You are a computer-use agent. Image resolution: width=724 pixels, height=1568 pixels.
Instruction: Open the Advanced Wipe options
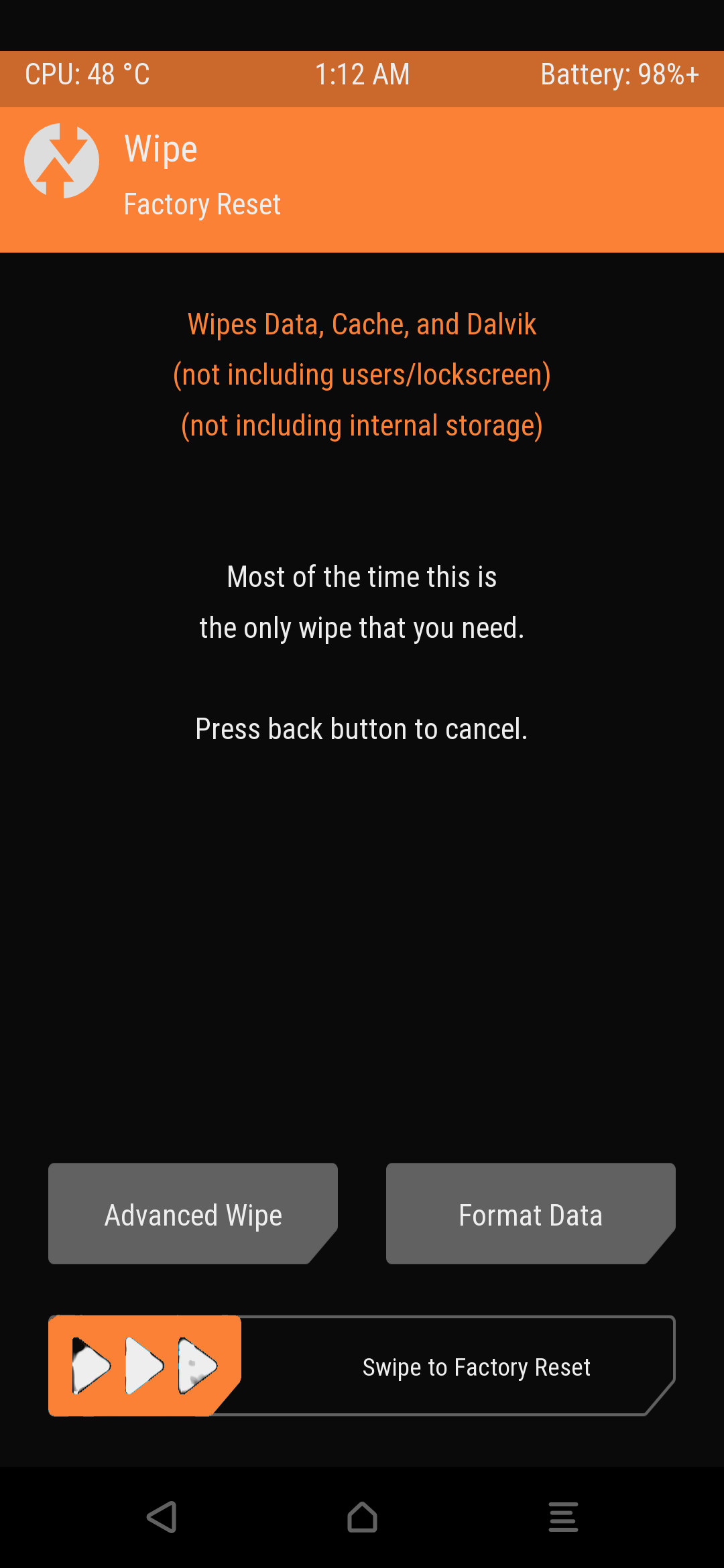click(x=193, y=1214)
